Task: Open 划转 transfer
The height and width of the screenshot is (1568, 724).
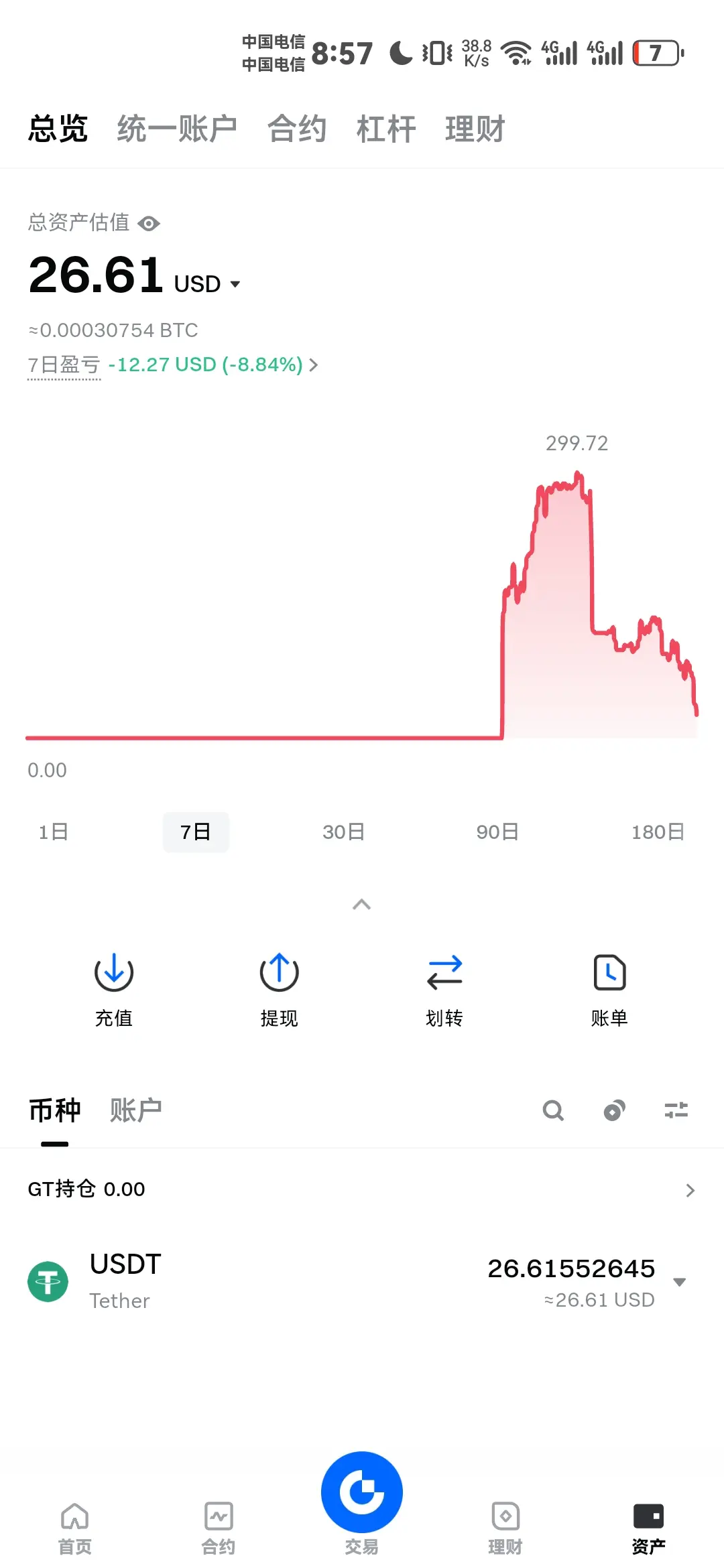Action: tap(444, 988)
